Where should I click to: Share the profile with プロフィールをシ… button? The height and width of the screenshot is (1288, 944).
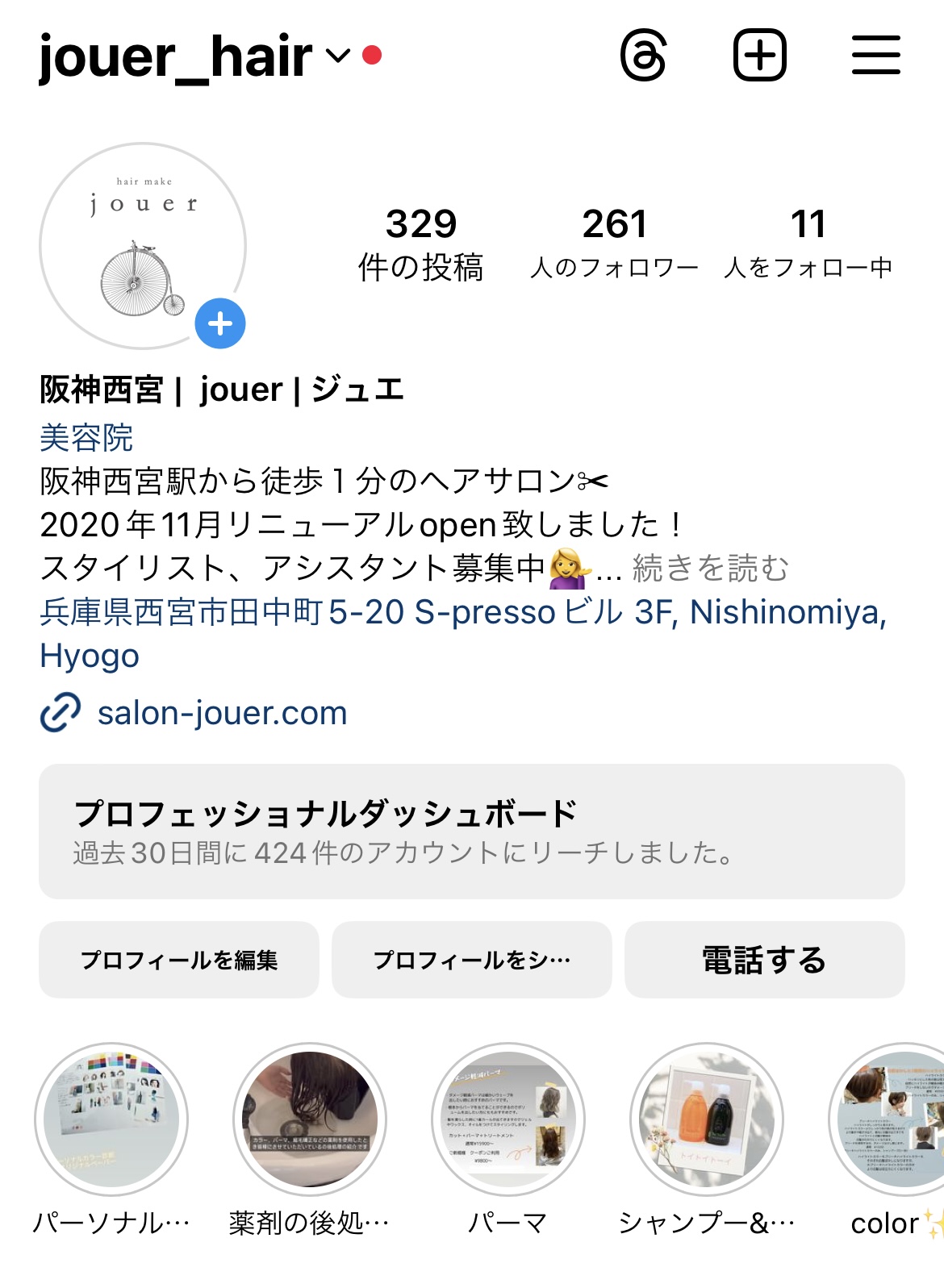471,960
